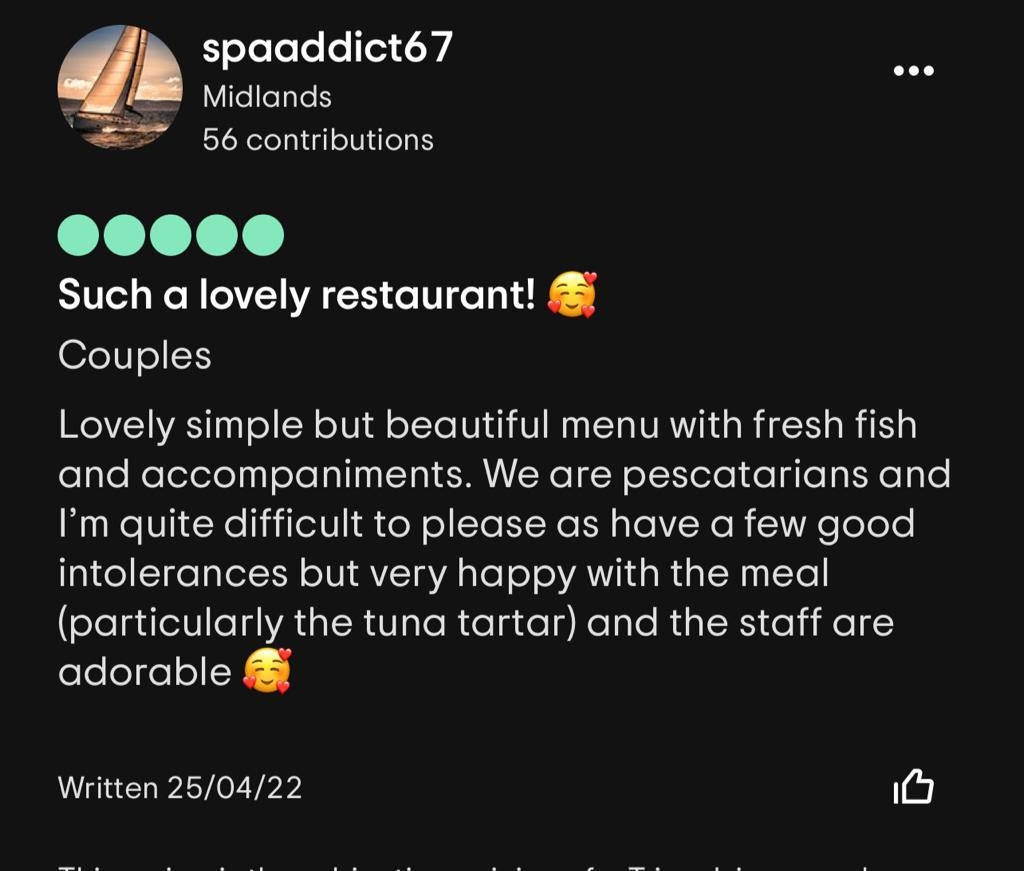Open spaaddict67's profile picture
This screenshot has height=871, width=1024.
click(120, 88)
